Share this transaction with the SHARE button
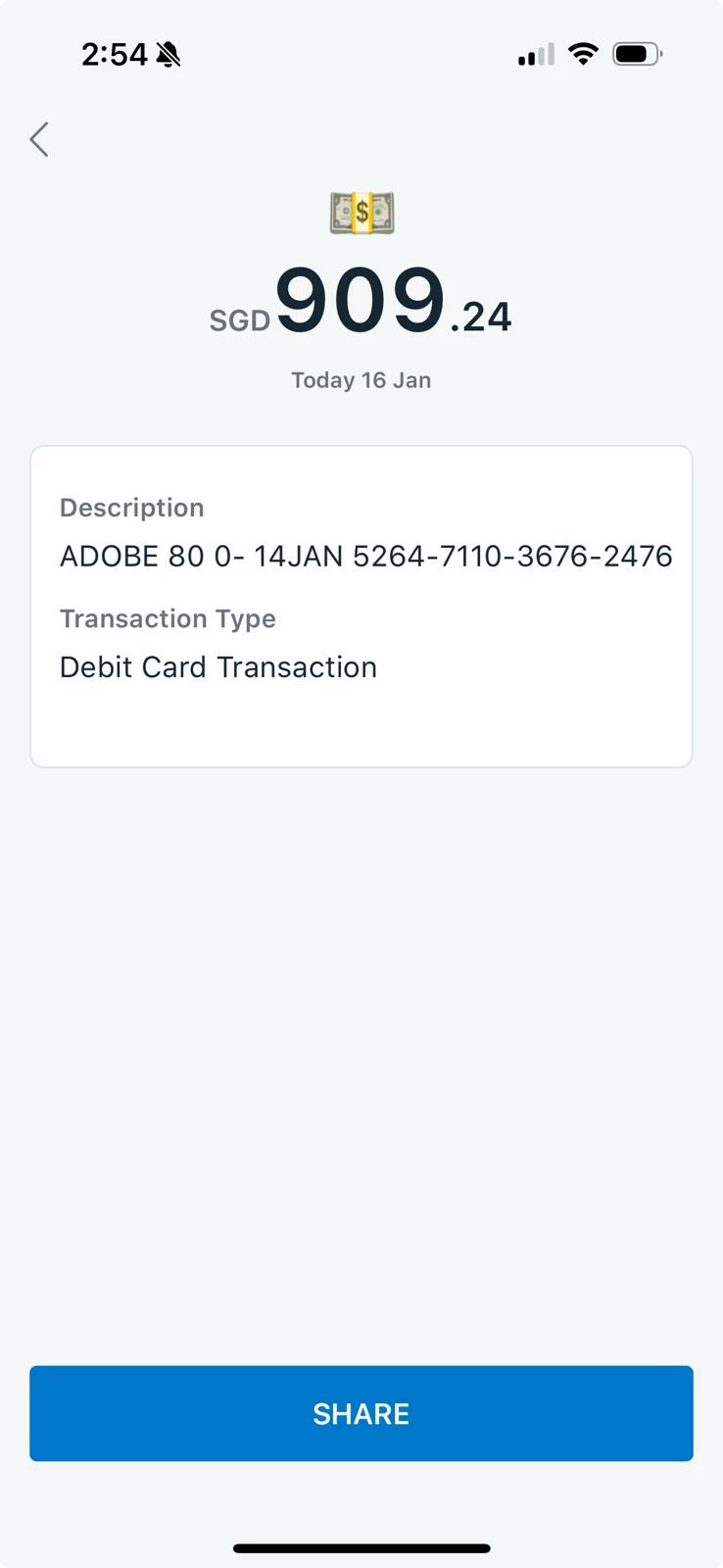The image size is (723, 1568). [x=361, y=1412]
